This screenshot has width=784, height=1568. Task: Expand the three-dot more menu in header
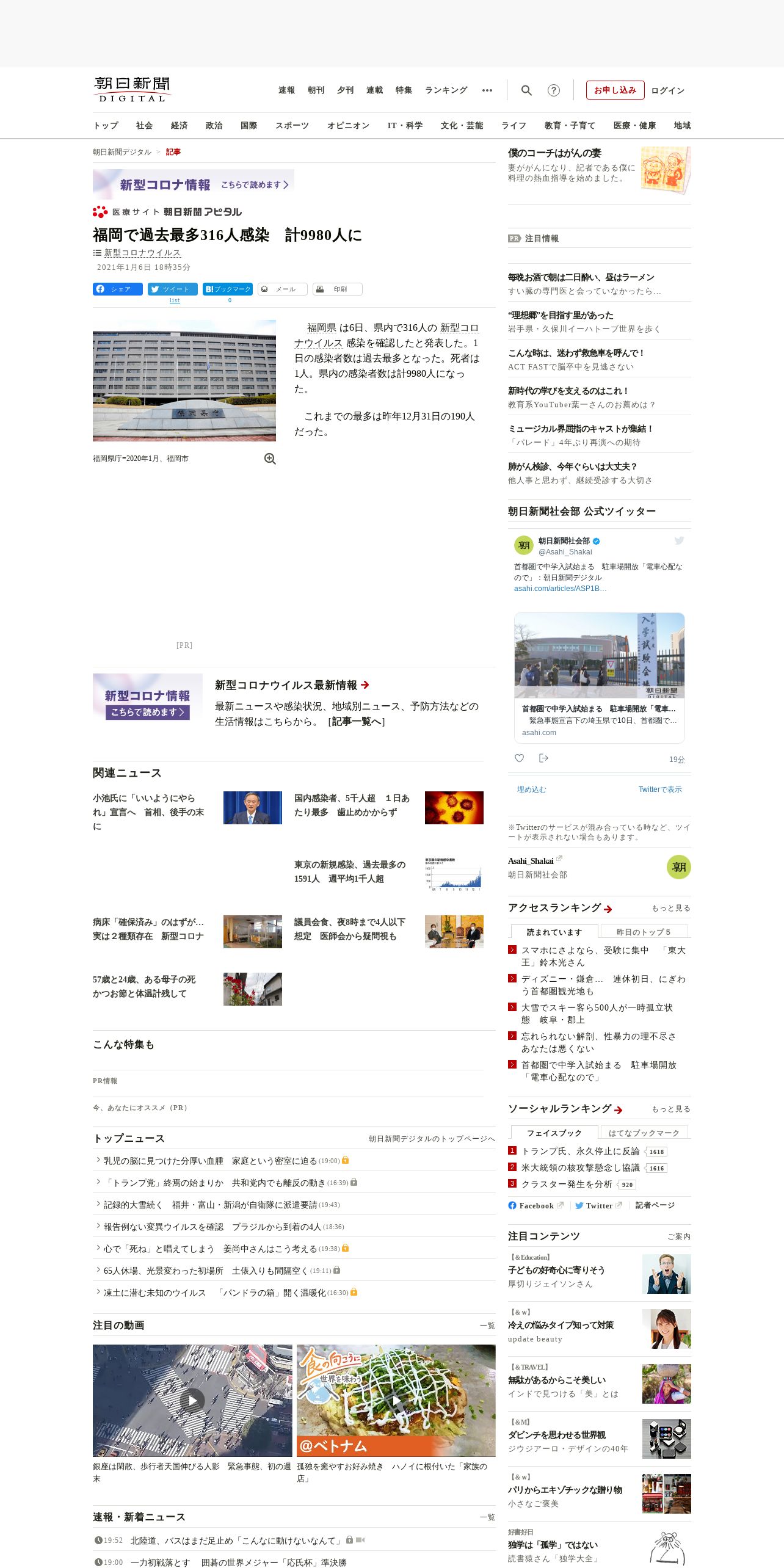pyautogui.click(x=487, y=90)
